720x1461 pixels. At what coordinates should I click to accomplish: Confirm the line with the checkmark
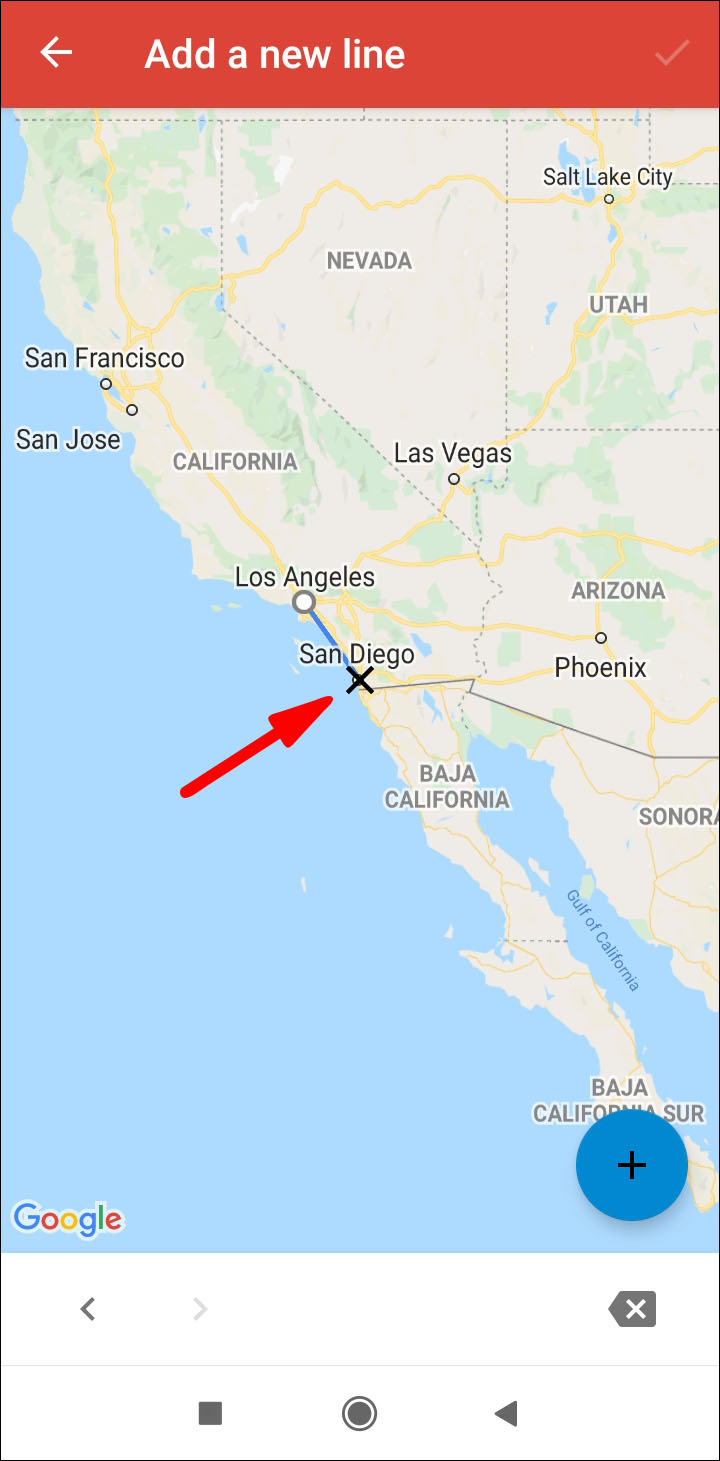click(672, 53)
